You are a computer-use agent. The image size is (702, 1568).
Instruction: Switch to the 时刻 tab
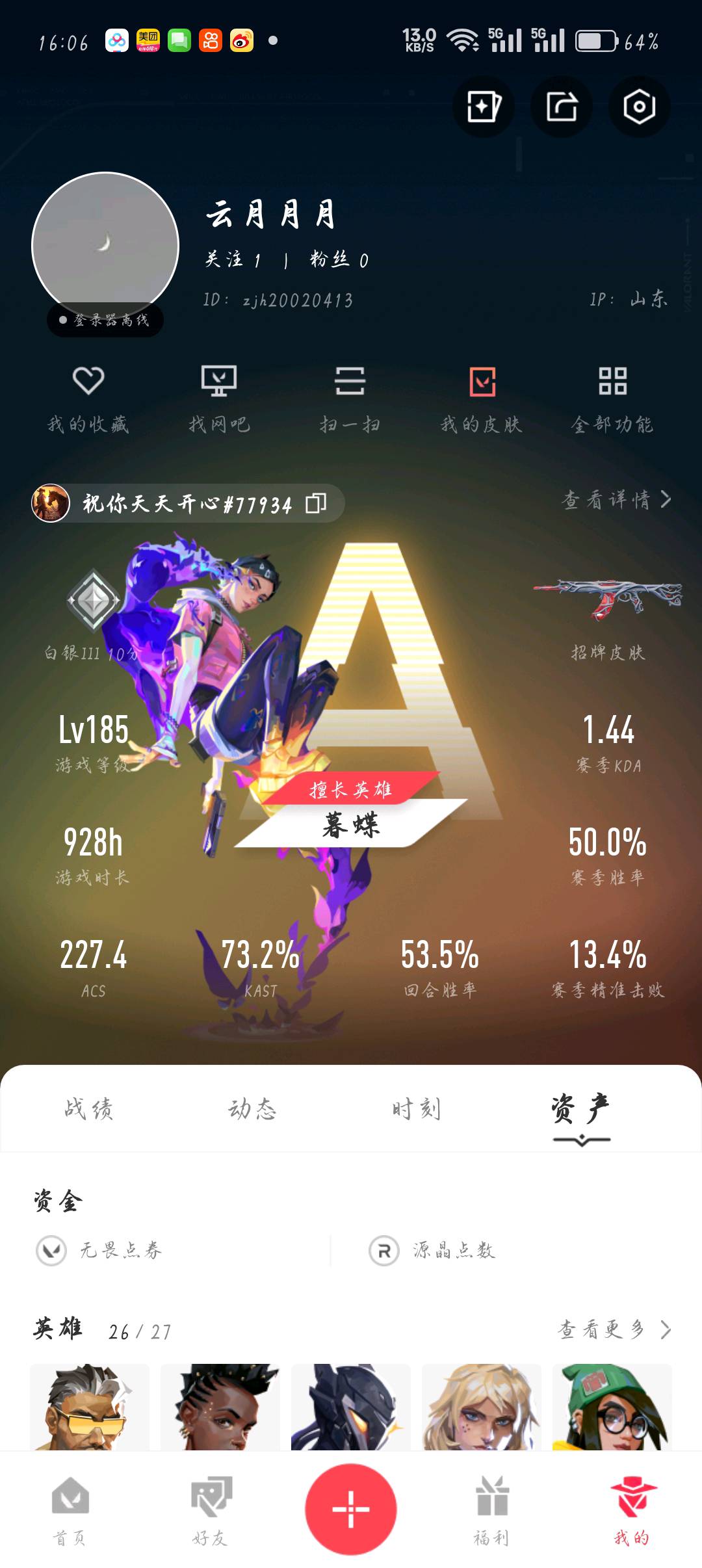(x=416, y=1109)
